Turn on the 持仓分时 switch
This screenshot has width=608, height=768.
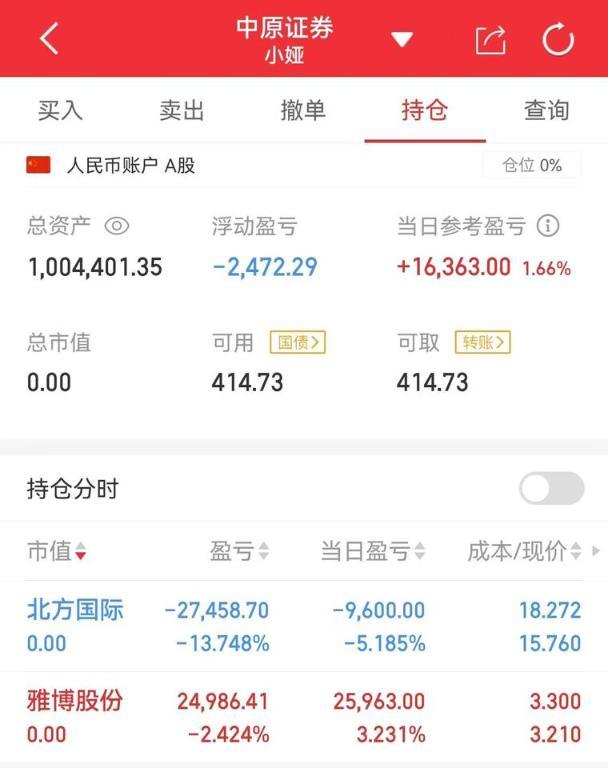point(551,488)
